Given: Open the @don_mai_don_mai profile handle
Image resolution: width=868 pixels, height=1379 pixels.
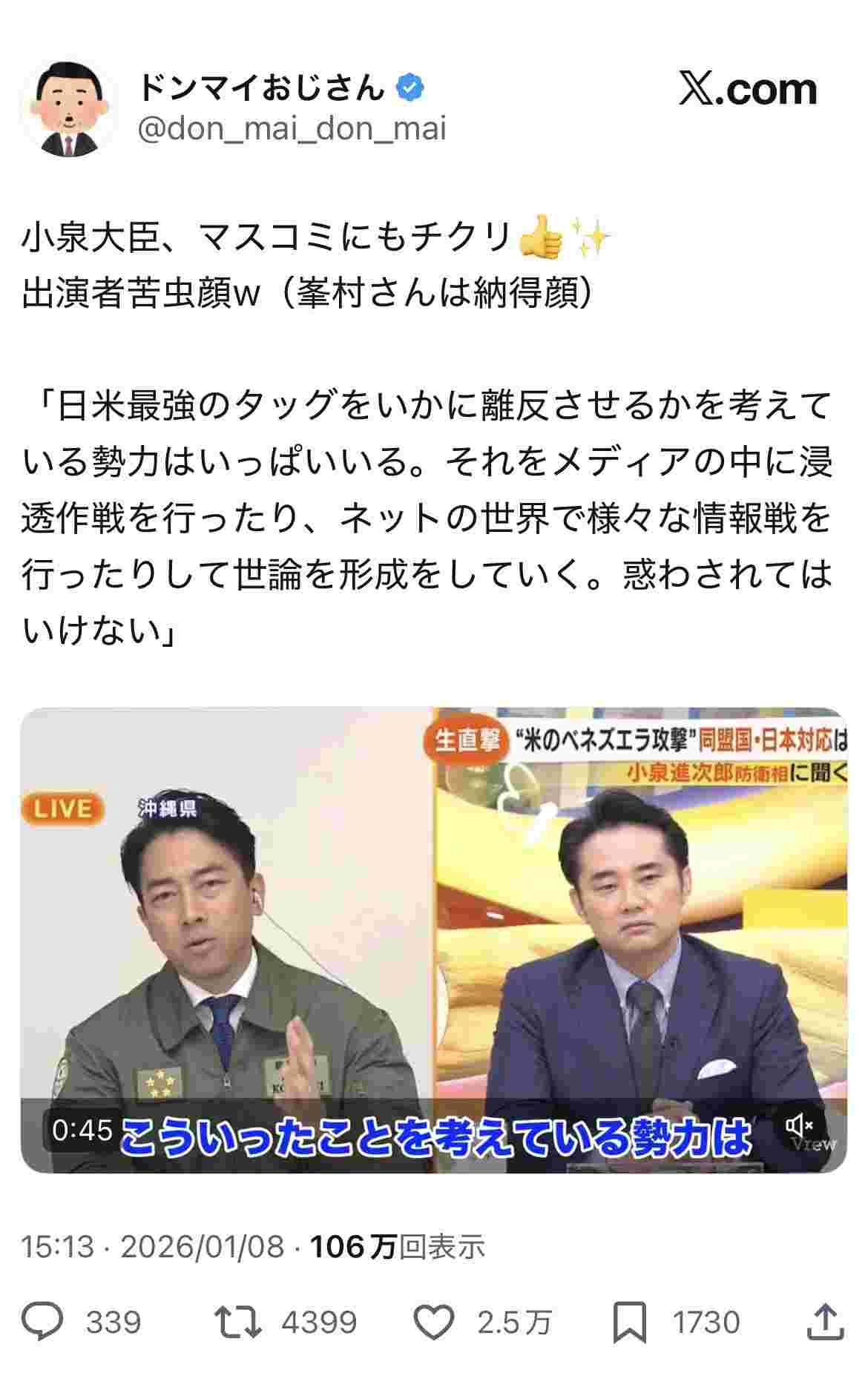Looking at the screenshot, I should click(292, 129).
